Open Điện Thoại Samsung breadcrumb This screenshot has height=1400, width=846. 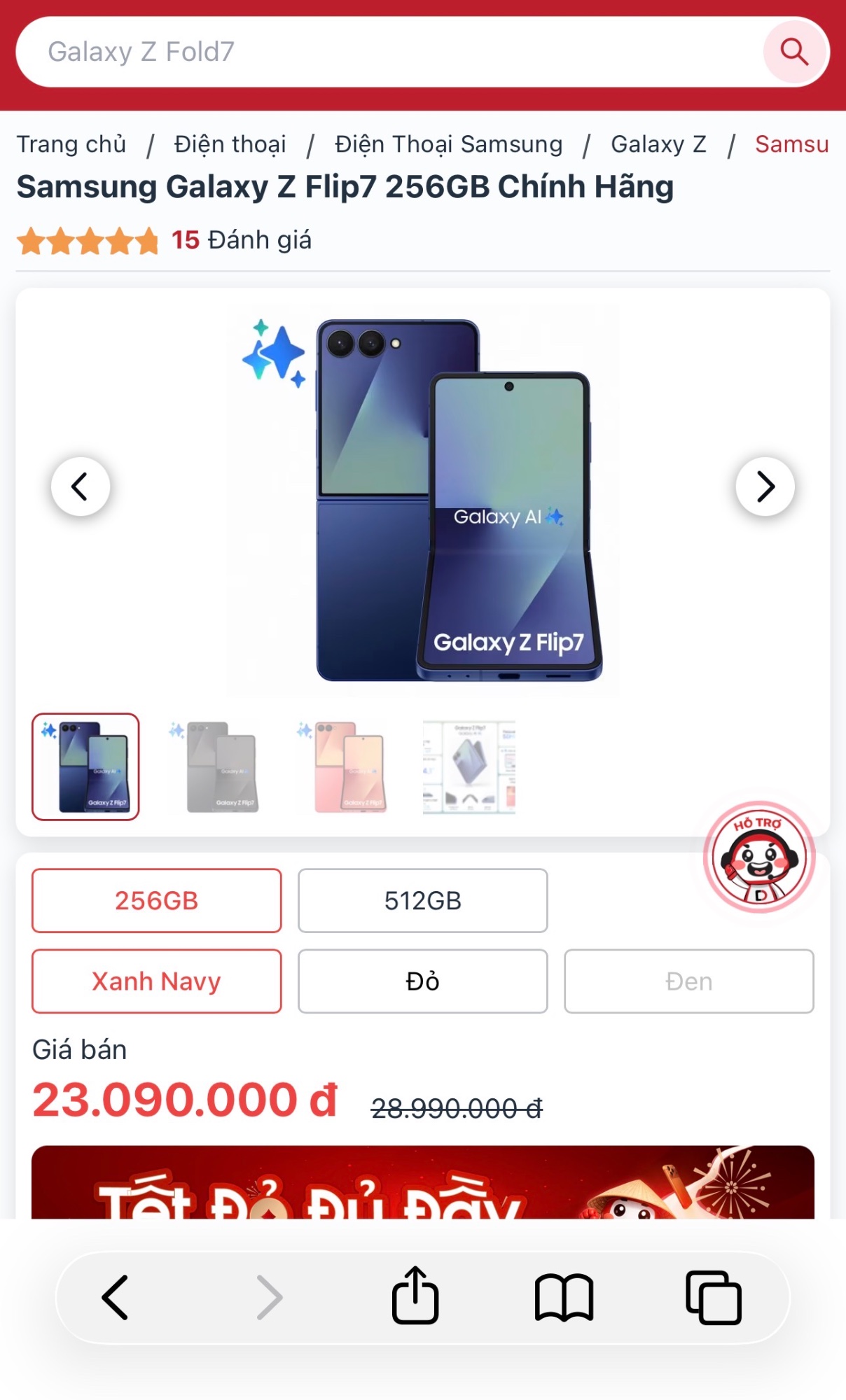[448, 144]
